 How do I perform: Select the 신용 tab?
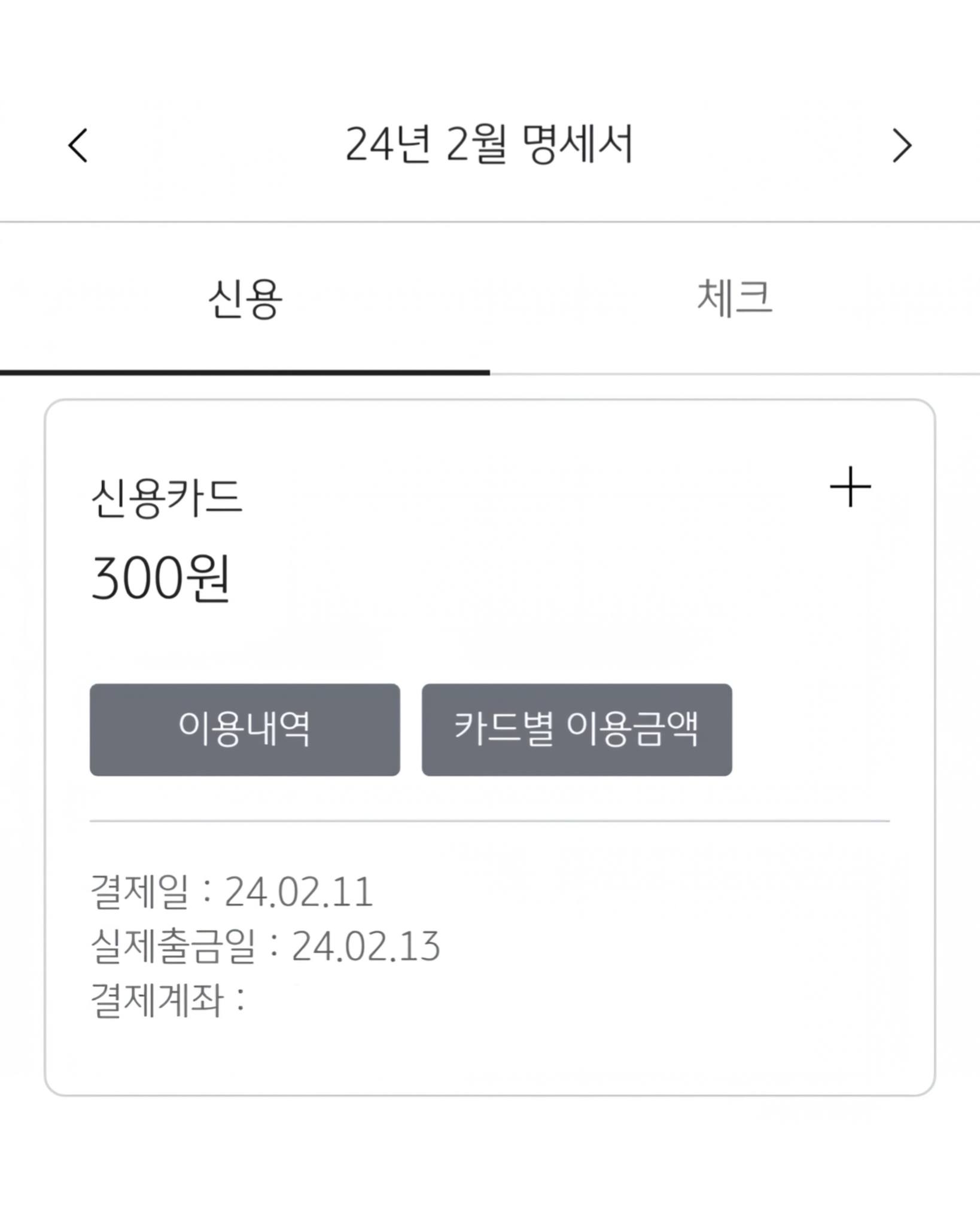pos(245,298)
